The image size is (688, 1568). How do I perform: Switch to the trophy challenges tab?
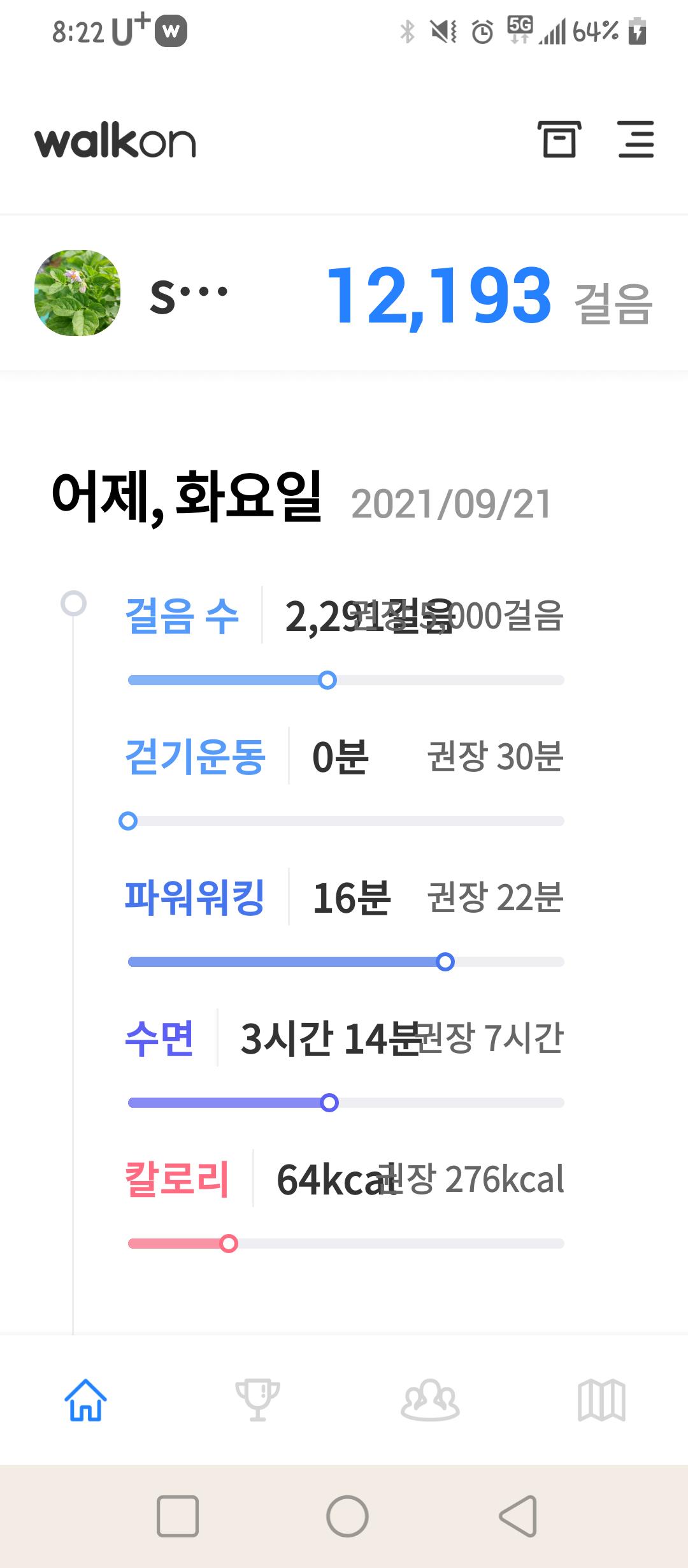(257, 1400)
